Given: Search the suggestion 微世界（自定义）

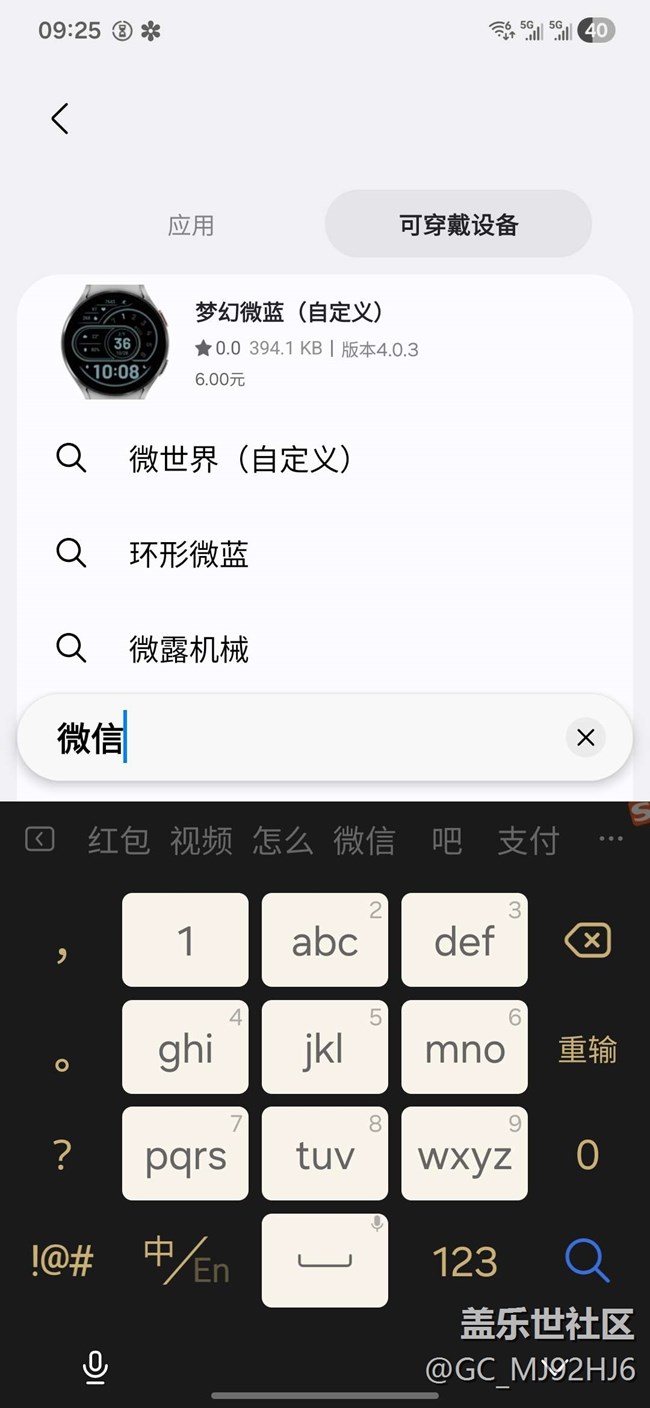Looking at the screenshot, I should tap(240, 459).
